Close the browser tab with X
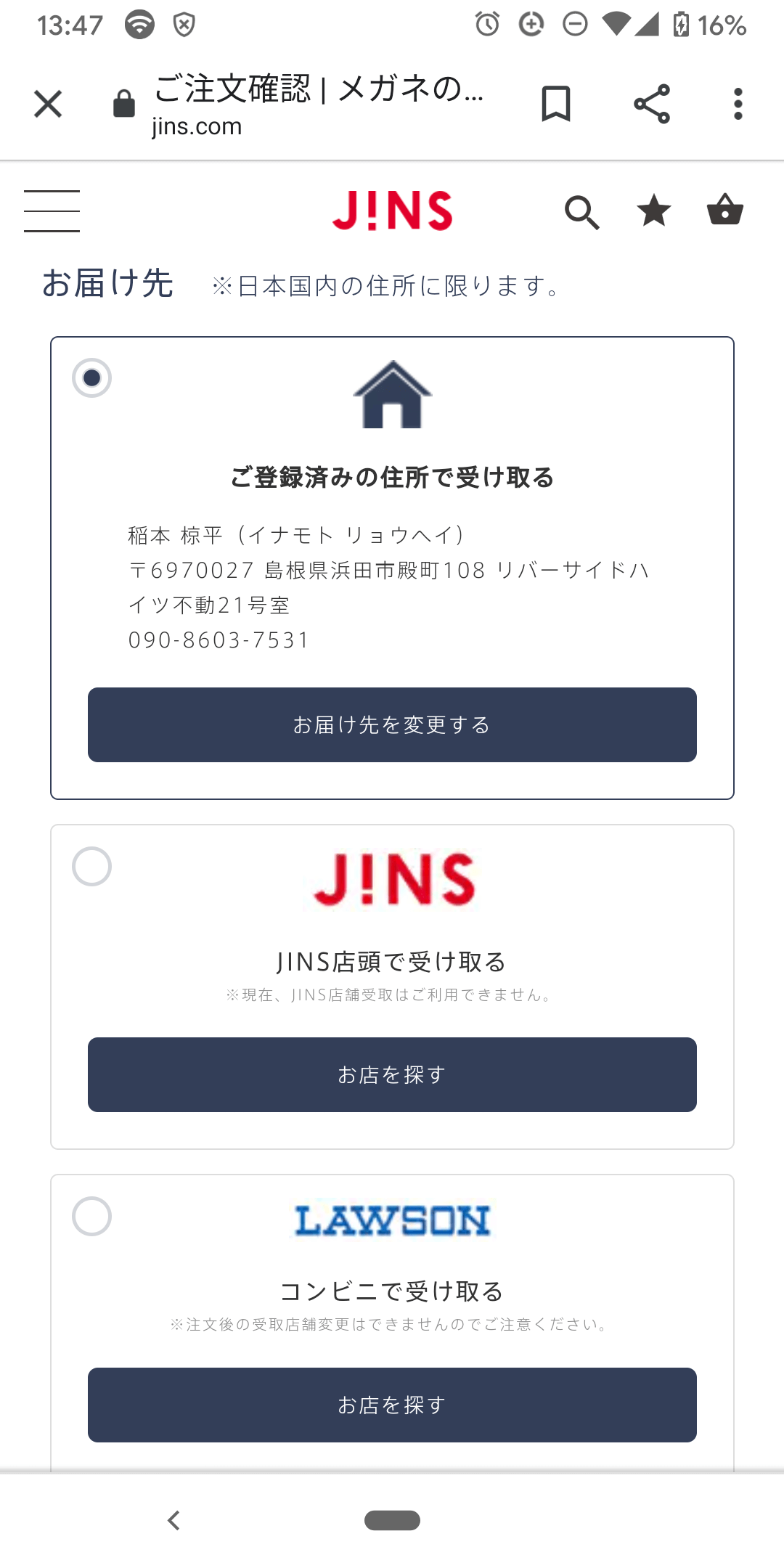 point(48,104)
